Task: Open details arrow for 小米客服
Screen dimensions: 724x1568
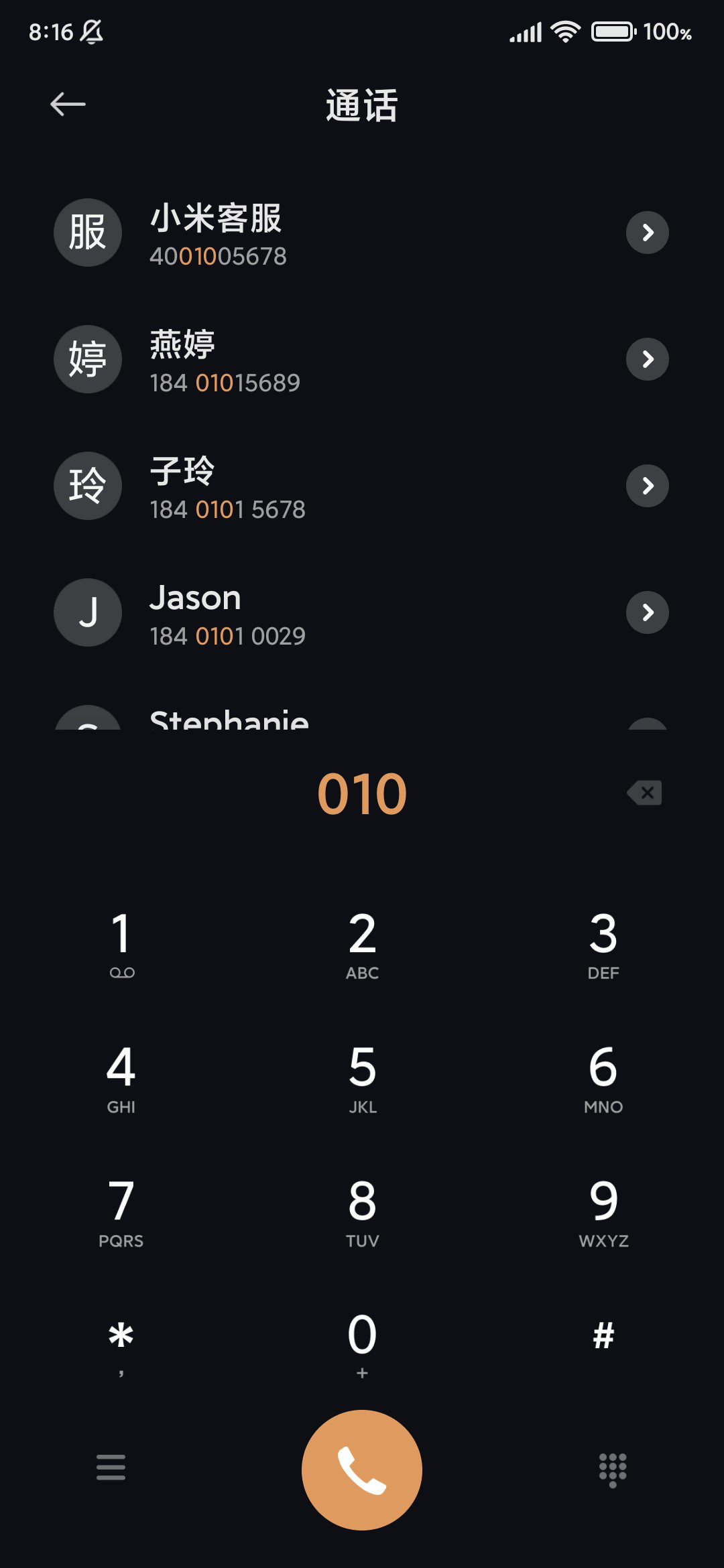Action: (647, 233)
